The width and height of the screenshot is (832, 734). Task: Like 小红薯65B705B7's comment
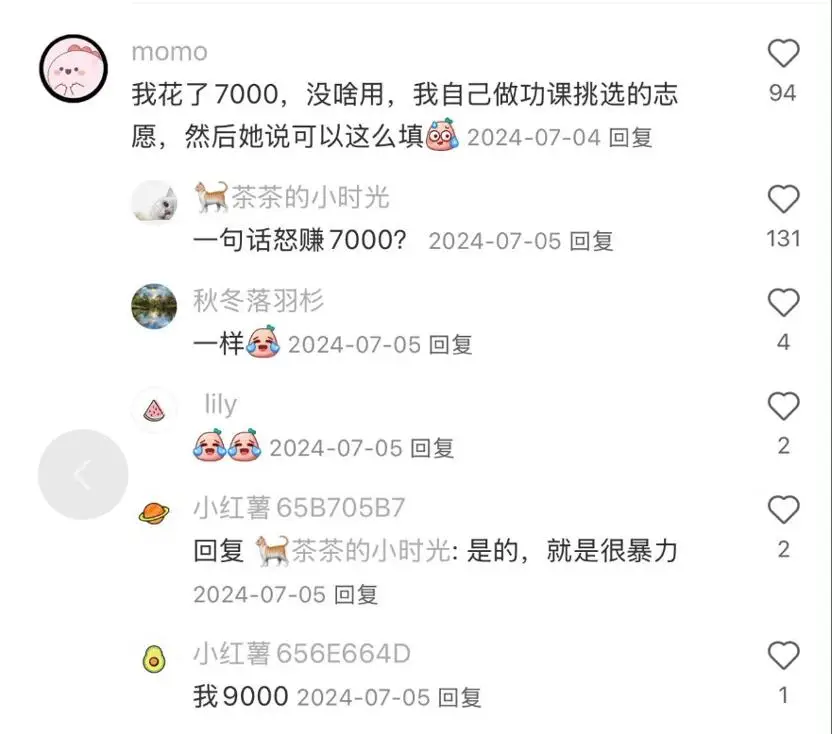tap(783, 510)
